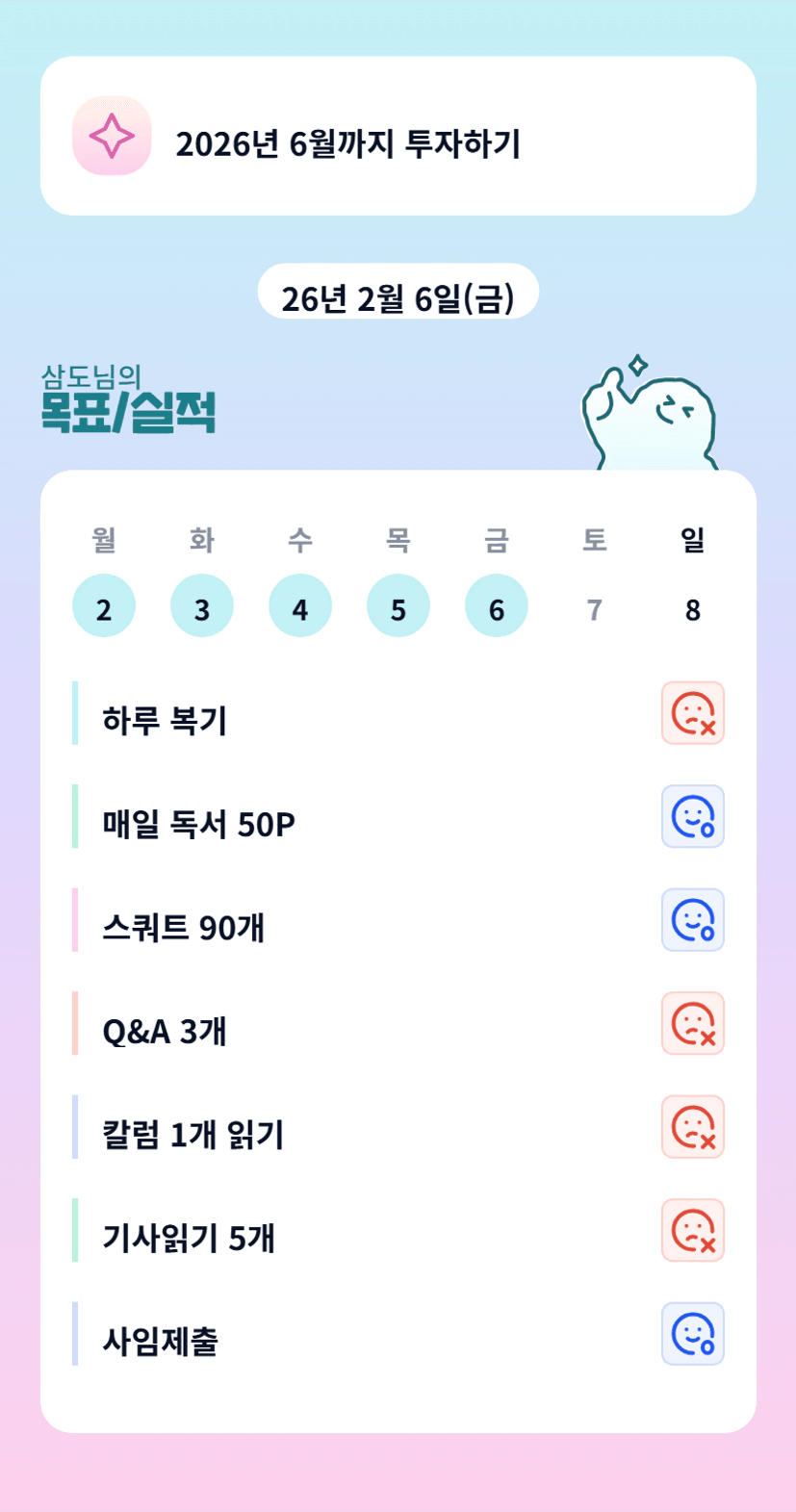Select Friday the 6th
The width and height of the screenshot is (796, 1512).
tap(497, 606)
